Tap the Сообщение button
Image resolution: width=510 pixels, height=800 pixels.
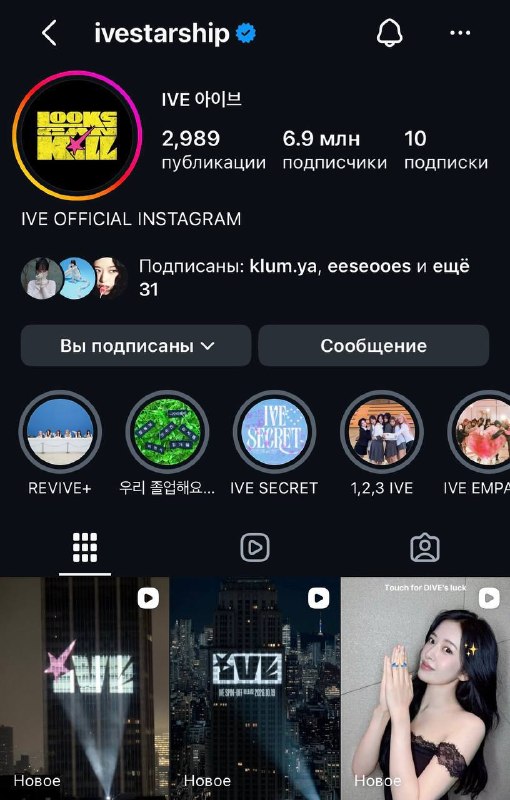point(373,345)
